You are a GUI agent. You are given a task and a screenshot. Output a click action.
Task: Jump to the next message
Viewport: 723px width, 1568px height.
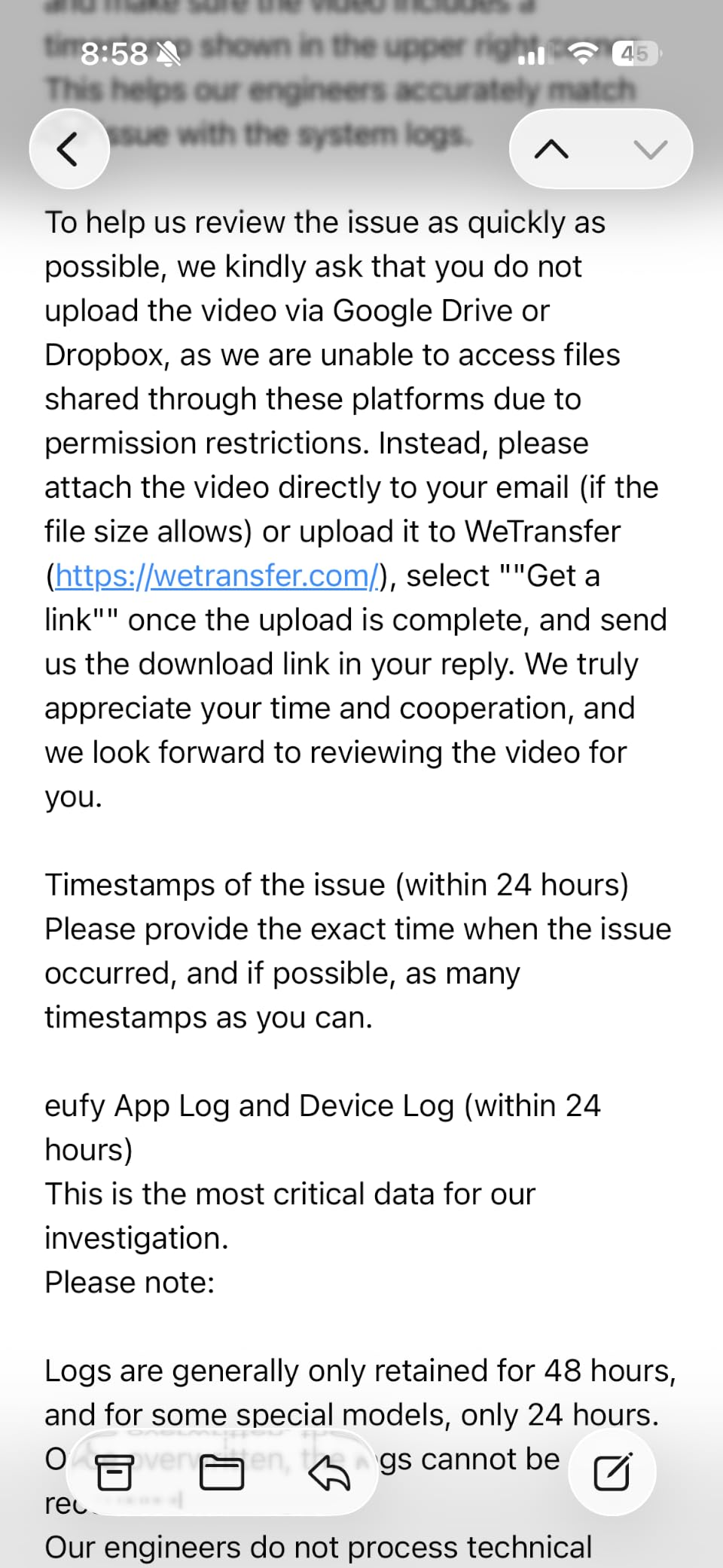(x=650, y=149)
